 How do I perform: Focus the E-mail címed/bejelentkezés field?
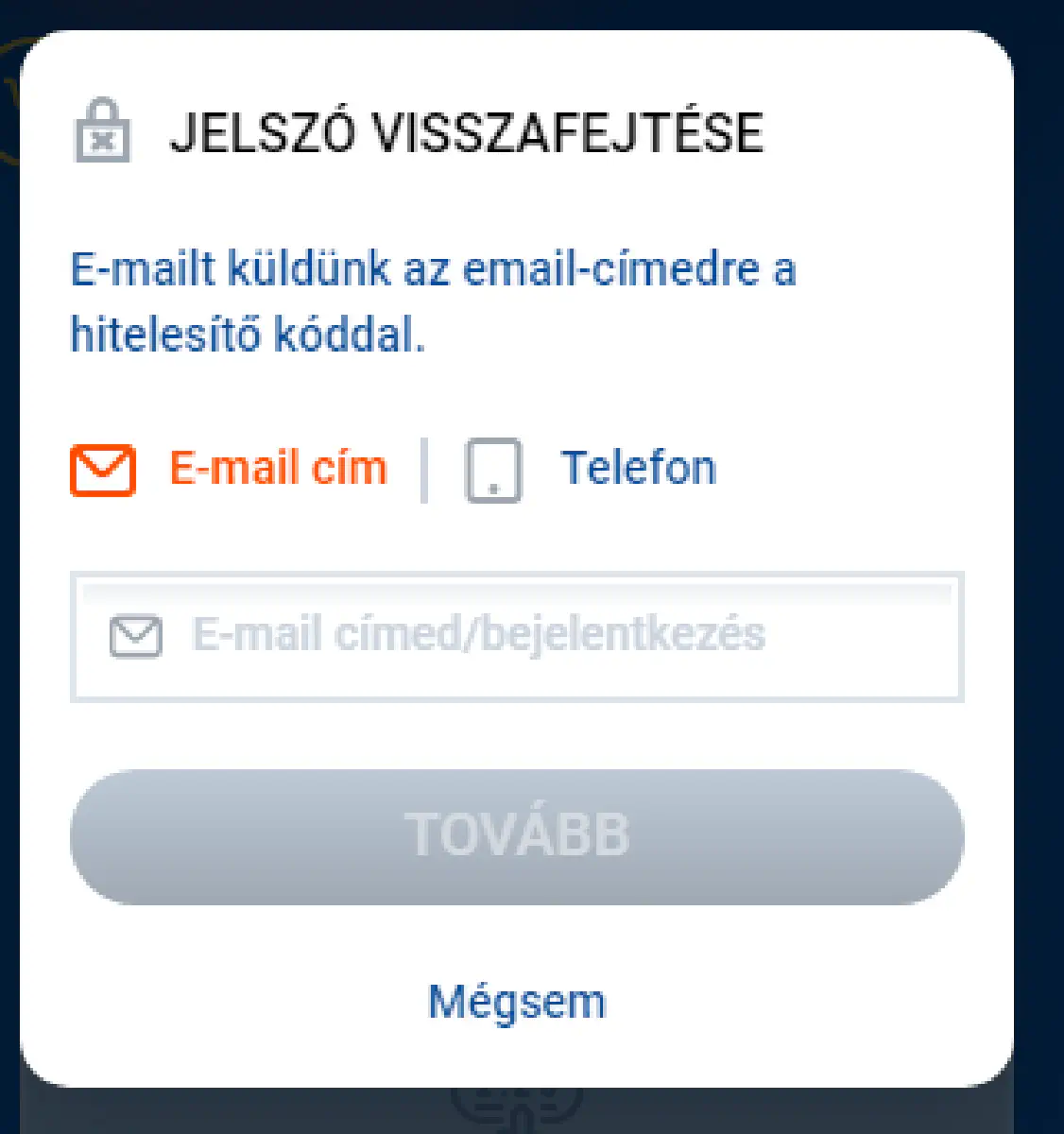point(516,635)
